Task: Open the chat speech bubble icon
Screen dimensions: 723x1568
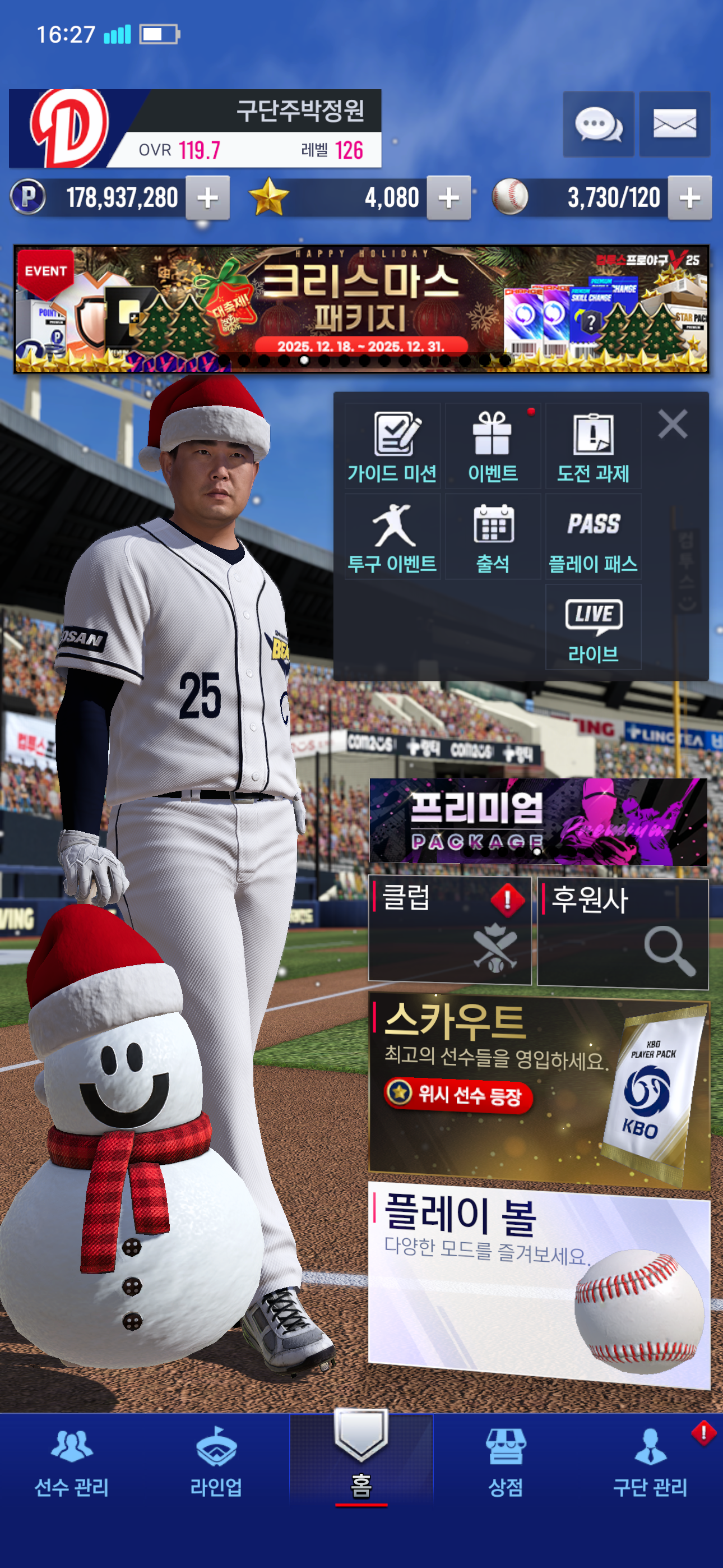Action: coord(597,125)
